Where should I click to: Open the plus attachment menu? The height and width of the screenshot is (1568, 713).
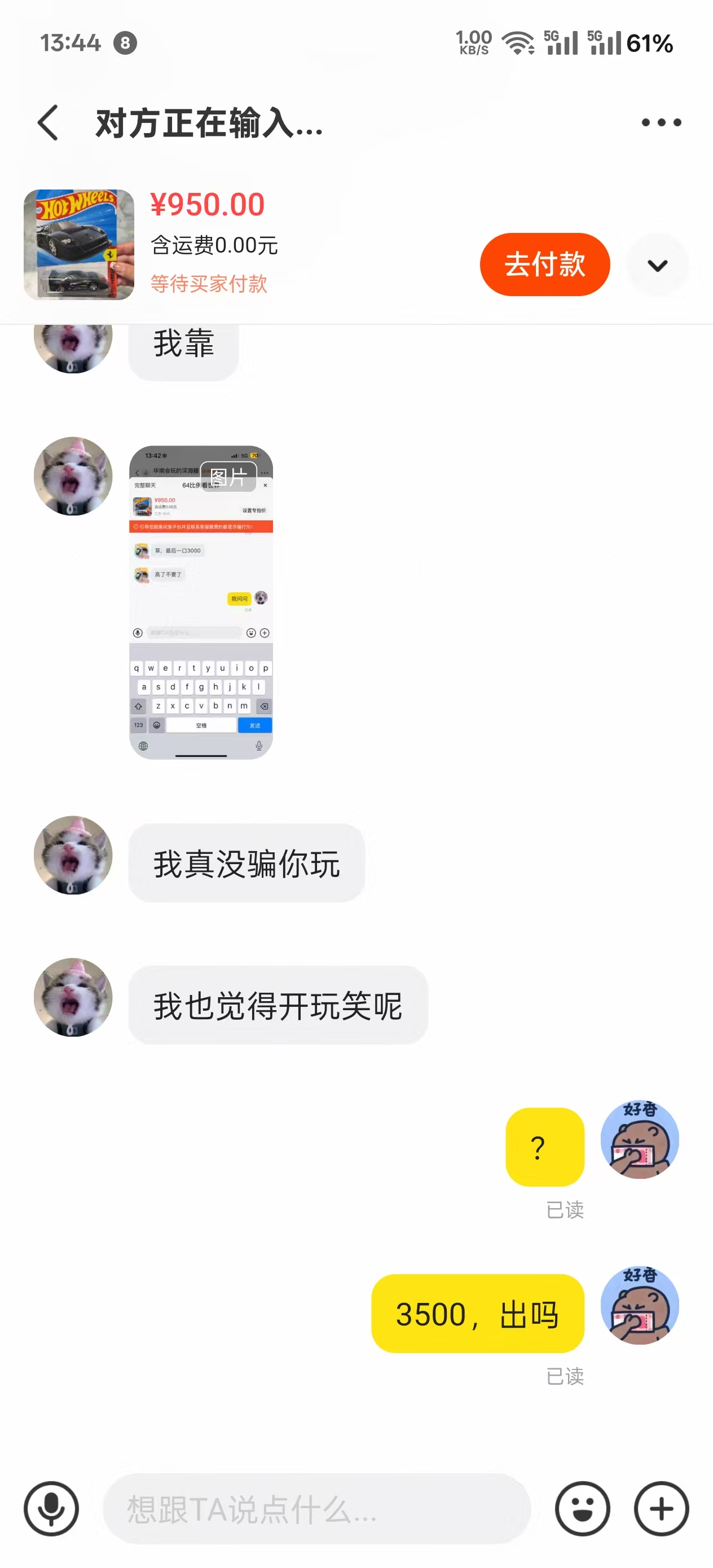click(x=661, y=1508)
